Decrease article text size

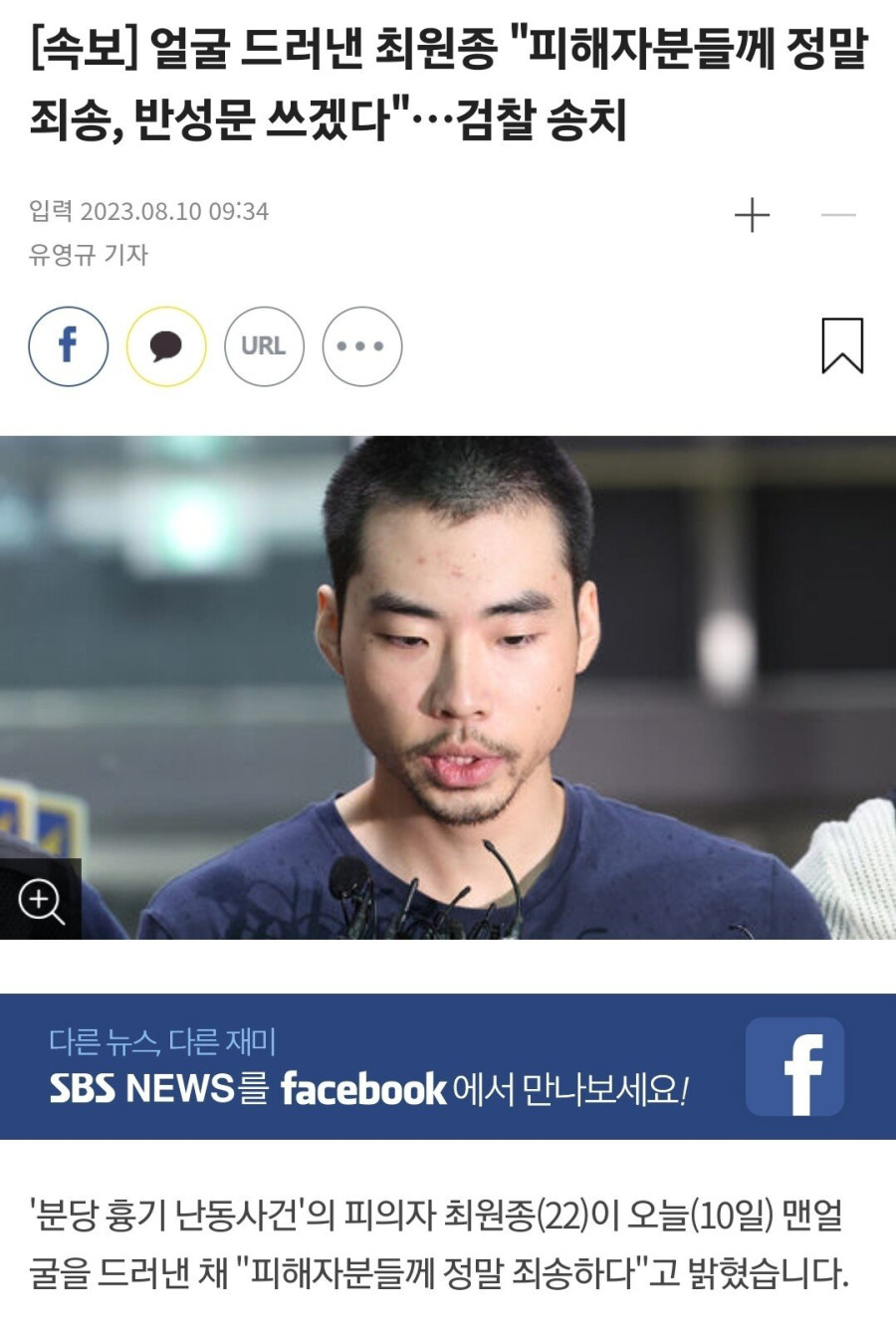click(x=838, y=215)
